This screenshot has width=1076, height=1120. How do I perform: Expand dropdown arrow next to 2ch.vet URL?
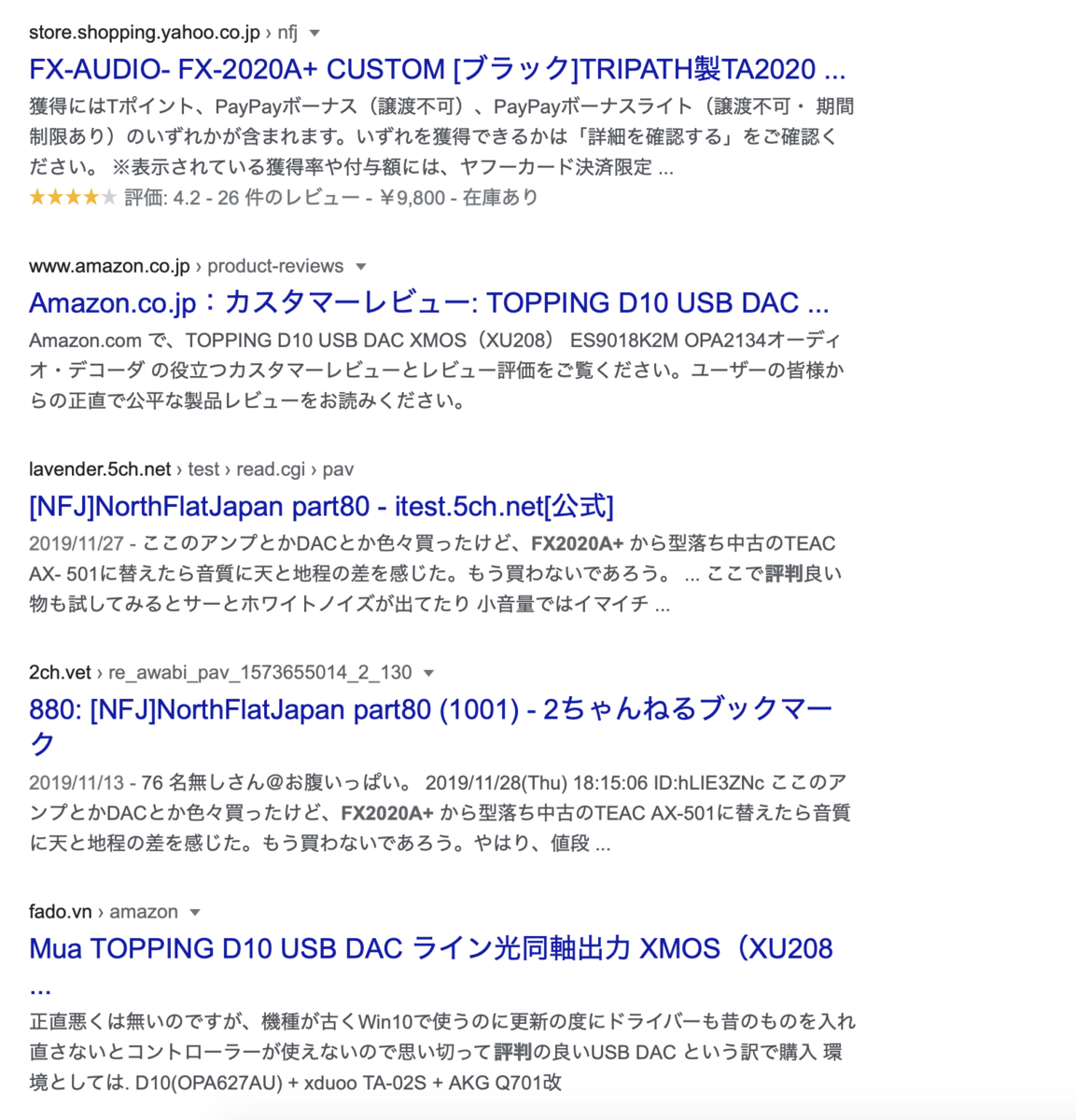pos(429,673)
